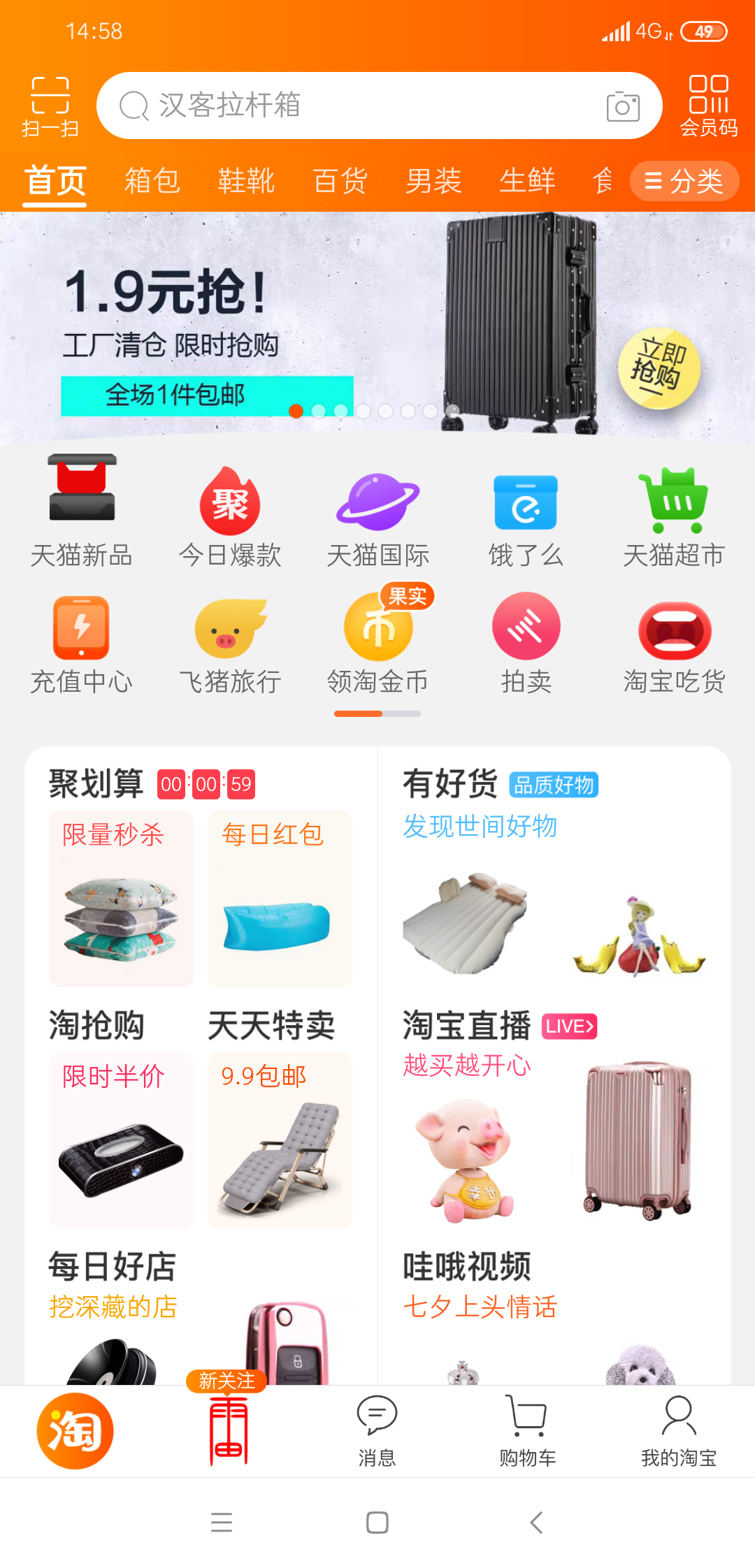The width and height of the screenshot is (755, 1568).
Task: Switch to the 箱包 tab
Action: (x=152, y=181)
